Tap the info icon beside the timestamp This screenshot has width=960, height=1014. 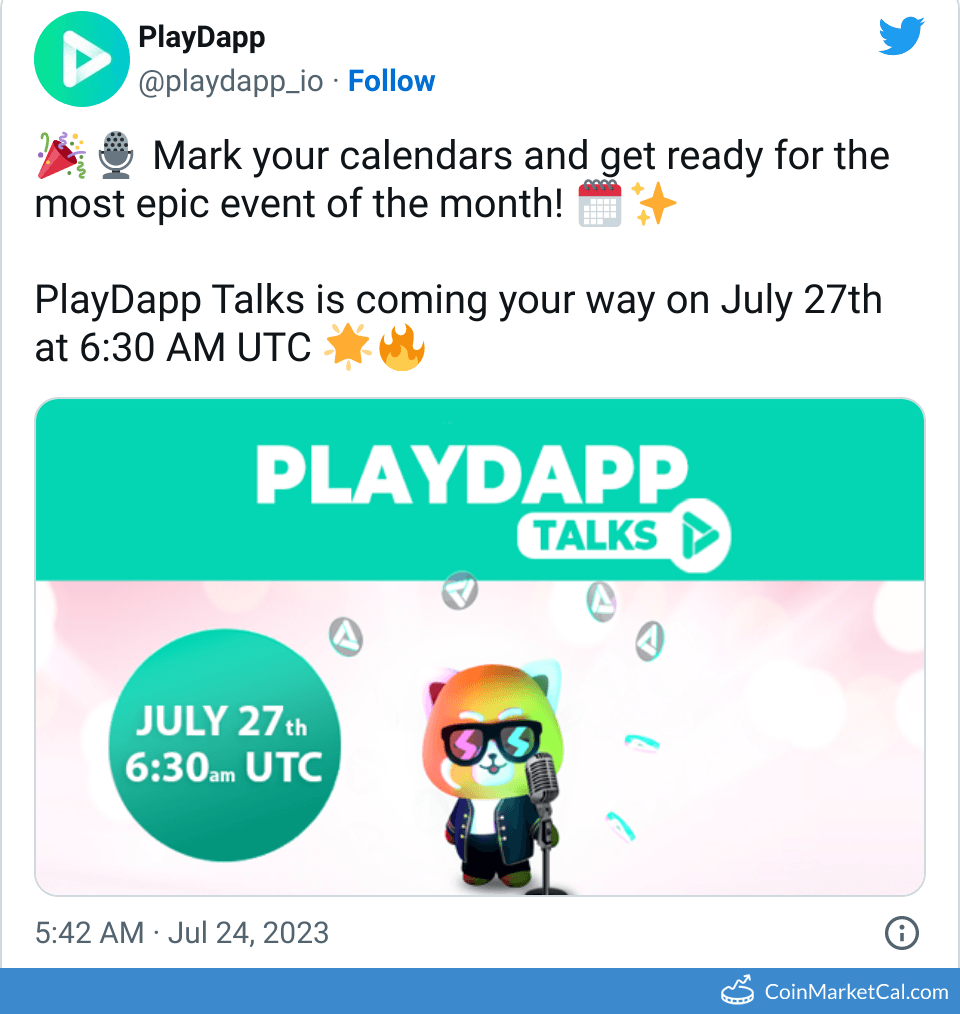902,934
